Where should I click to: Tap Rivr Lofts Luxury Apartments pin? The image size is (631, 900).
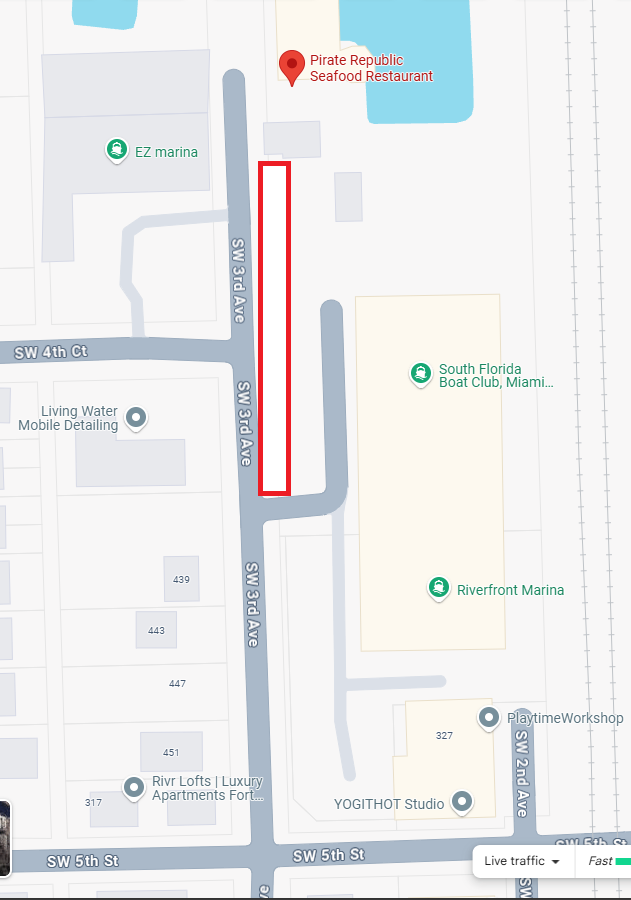(134, 788)
